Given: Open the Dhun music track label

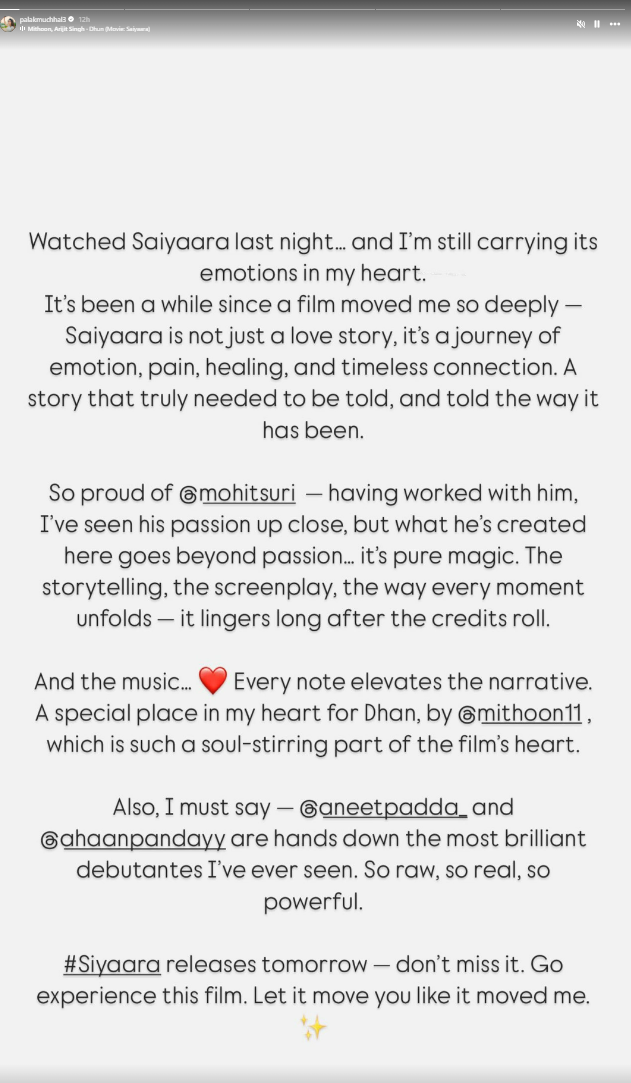Looking at the screenshot, I should point(85,29).
